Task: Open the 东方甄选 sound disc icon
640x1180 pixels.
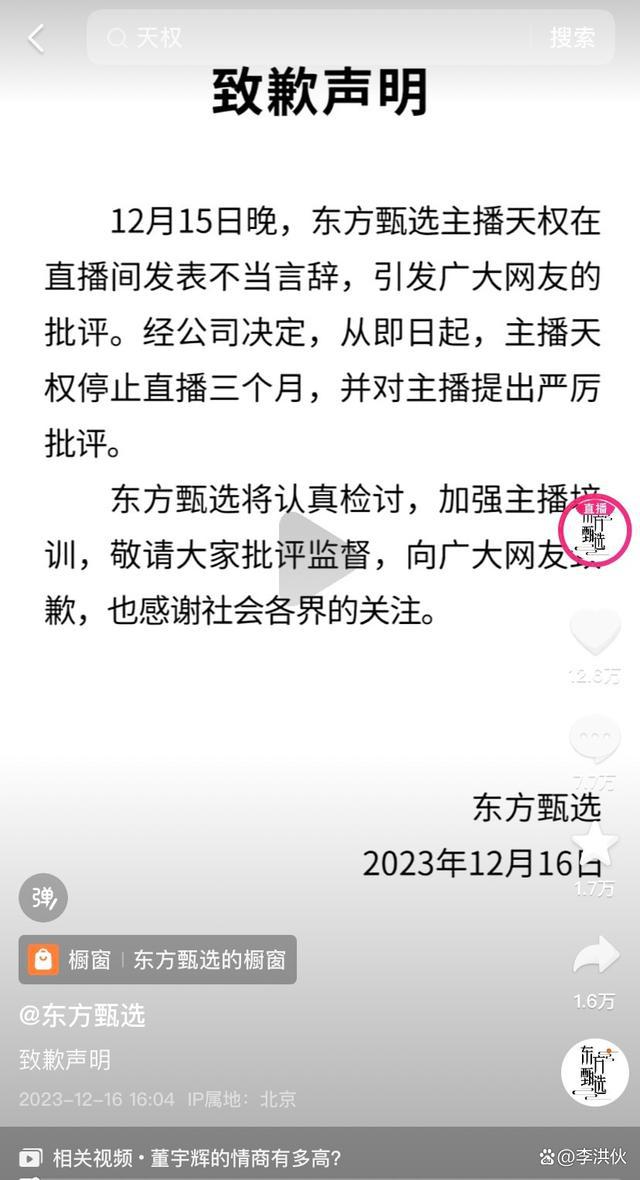Action: (594, 1073)
